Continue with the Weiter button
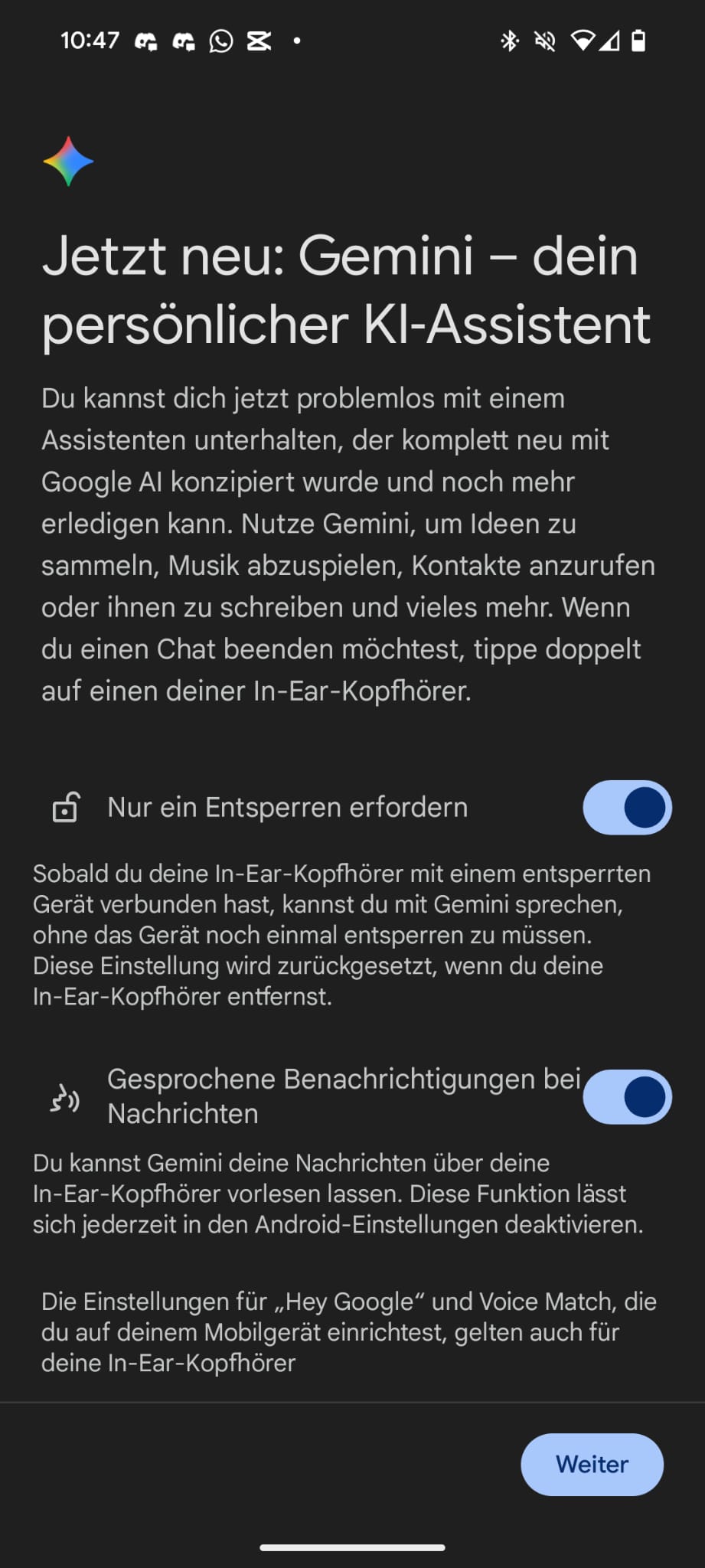The height and width of the screenshot is (1568, 705). tap(592, 1464)
